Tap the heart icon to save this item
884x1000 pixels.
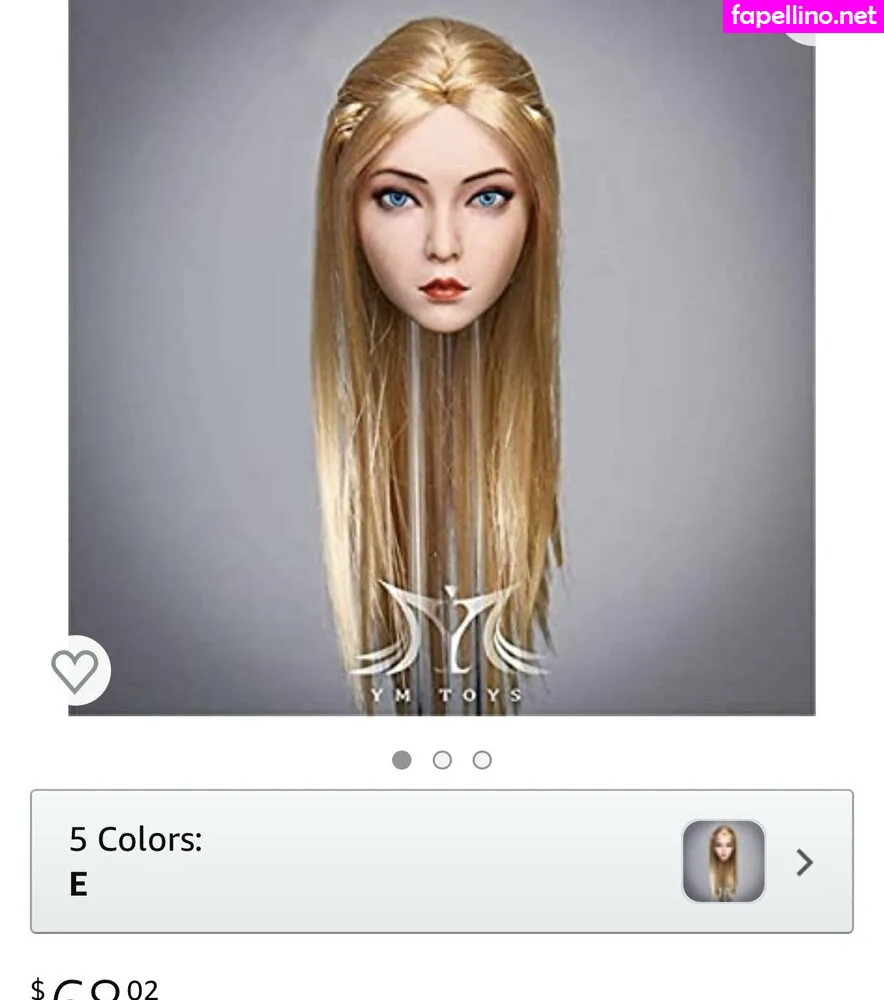tap(75, 670)
